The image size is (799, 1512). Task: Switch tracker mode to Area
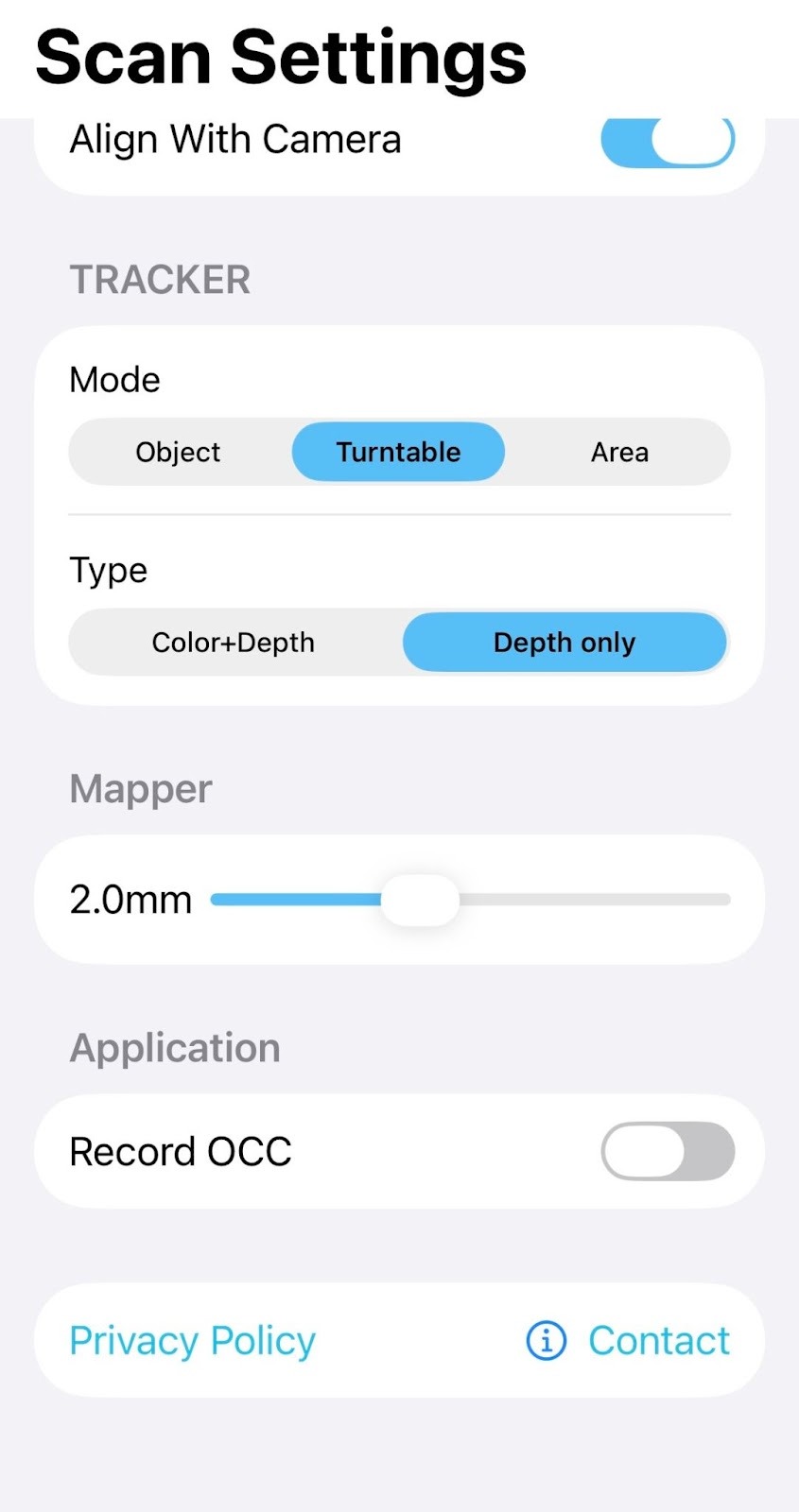coord(619,452)
